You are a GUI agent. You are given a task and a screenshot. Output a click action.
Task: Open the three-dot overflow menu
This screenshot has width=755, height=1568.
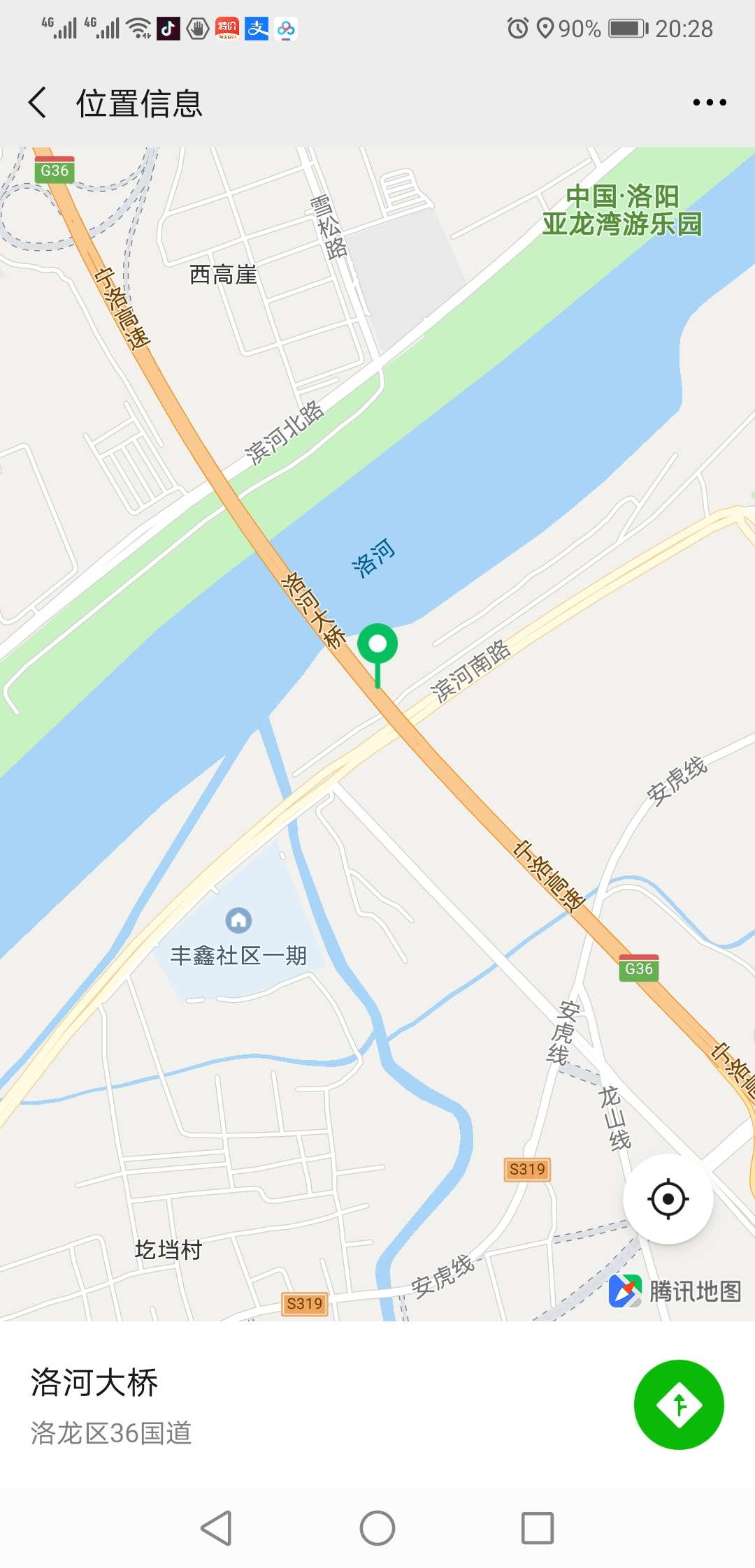(x=709, y=103)
